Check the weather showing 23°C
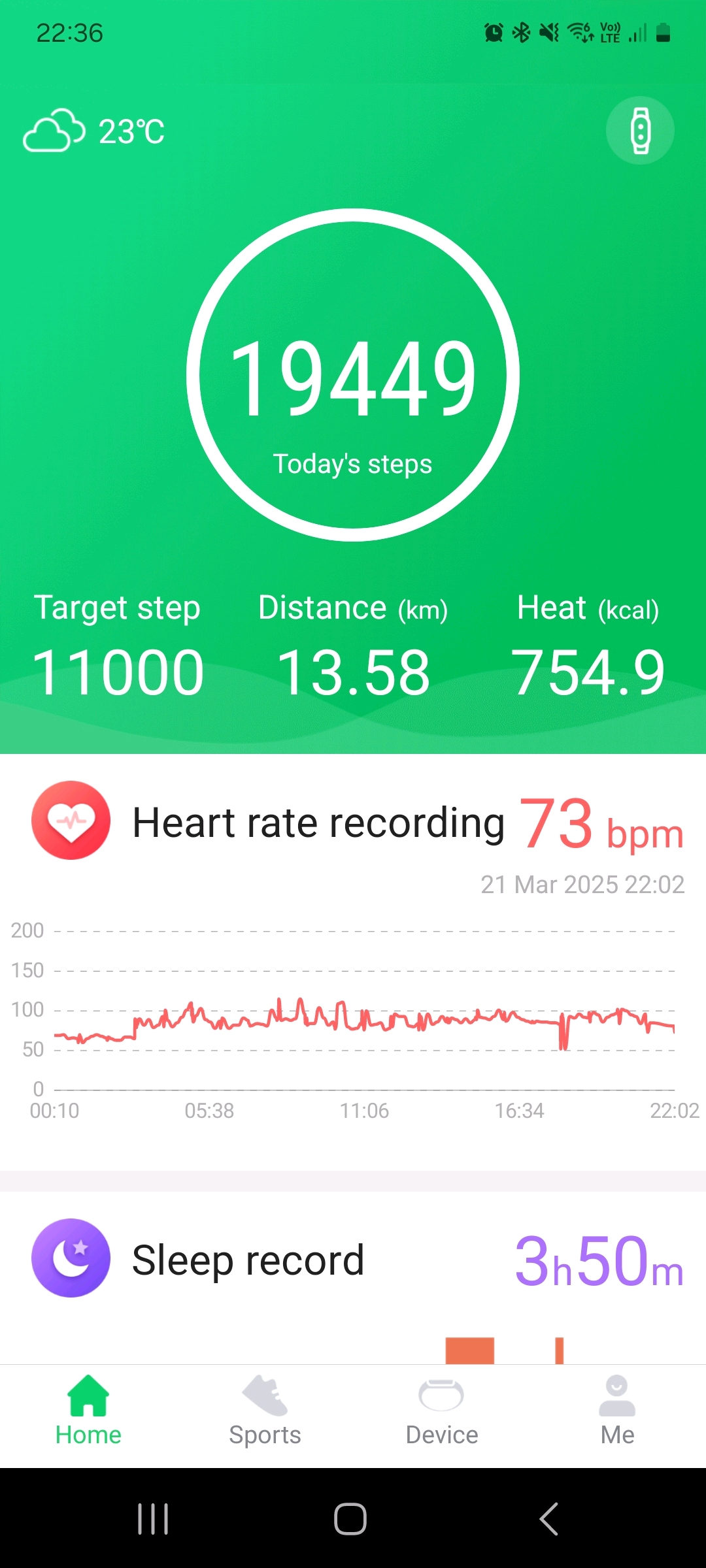This screenshot has height=1568, width=706. click(95, 131)
